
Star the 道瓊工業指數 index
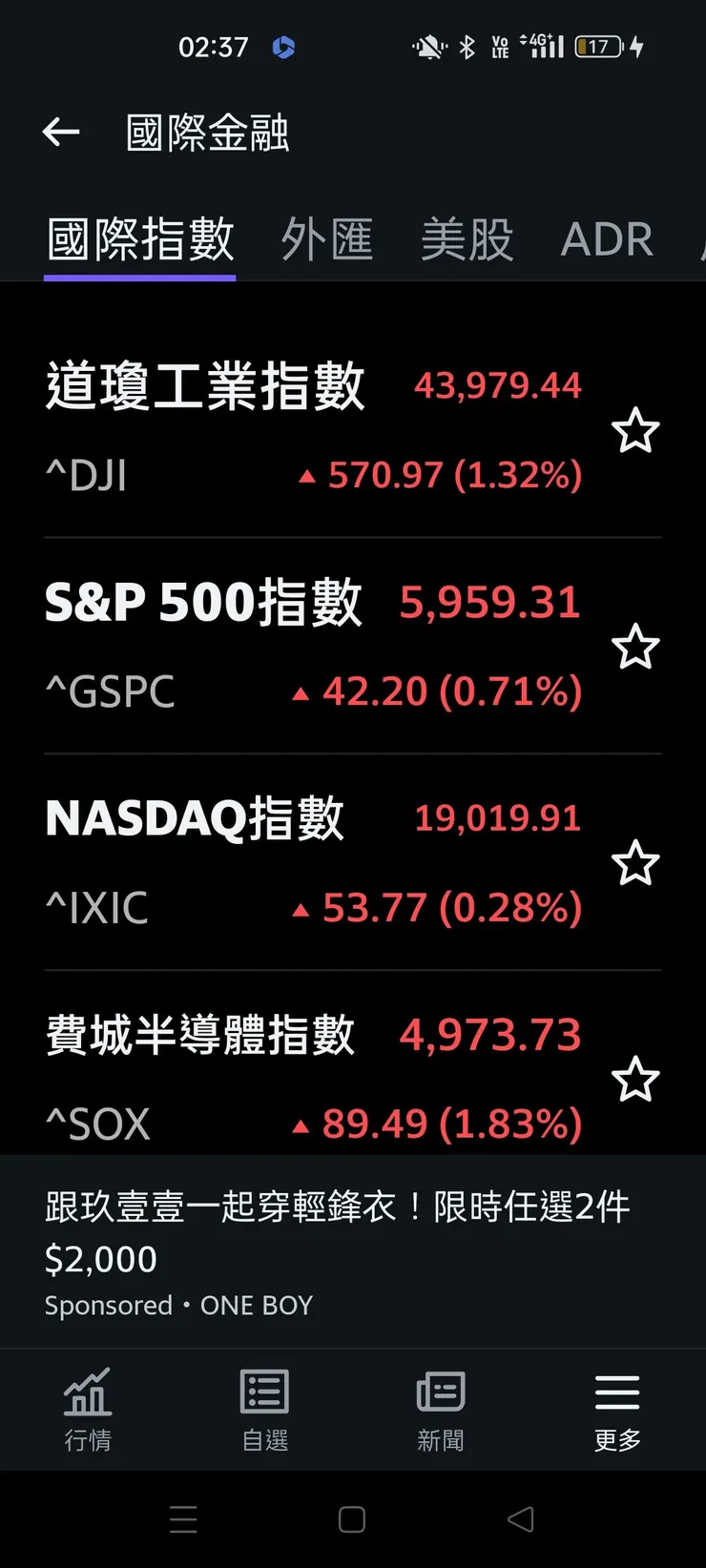pos(635,431)
